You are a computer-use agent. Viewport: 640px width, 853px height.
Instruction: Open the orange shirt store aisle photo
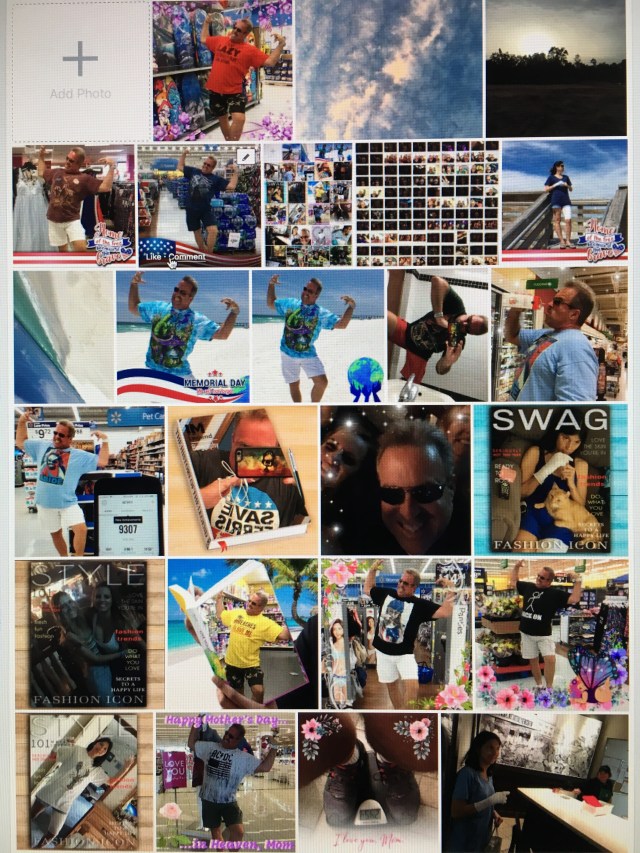click(x=222, y=70)
